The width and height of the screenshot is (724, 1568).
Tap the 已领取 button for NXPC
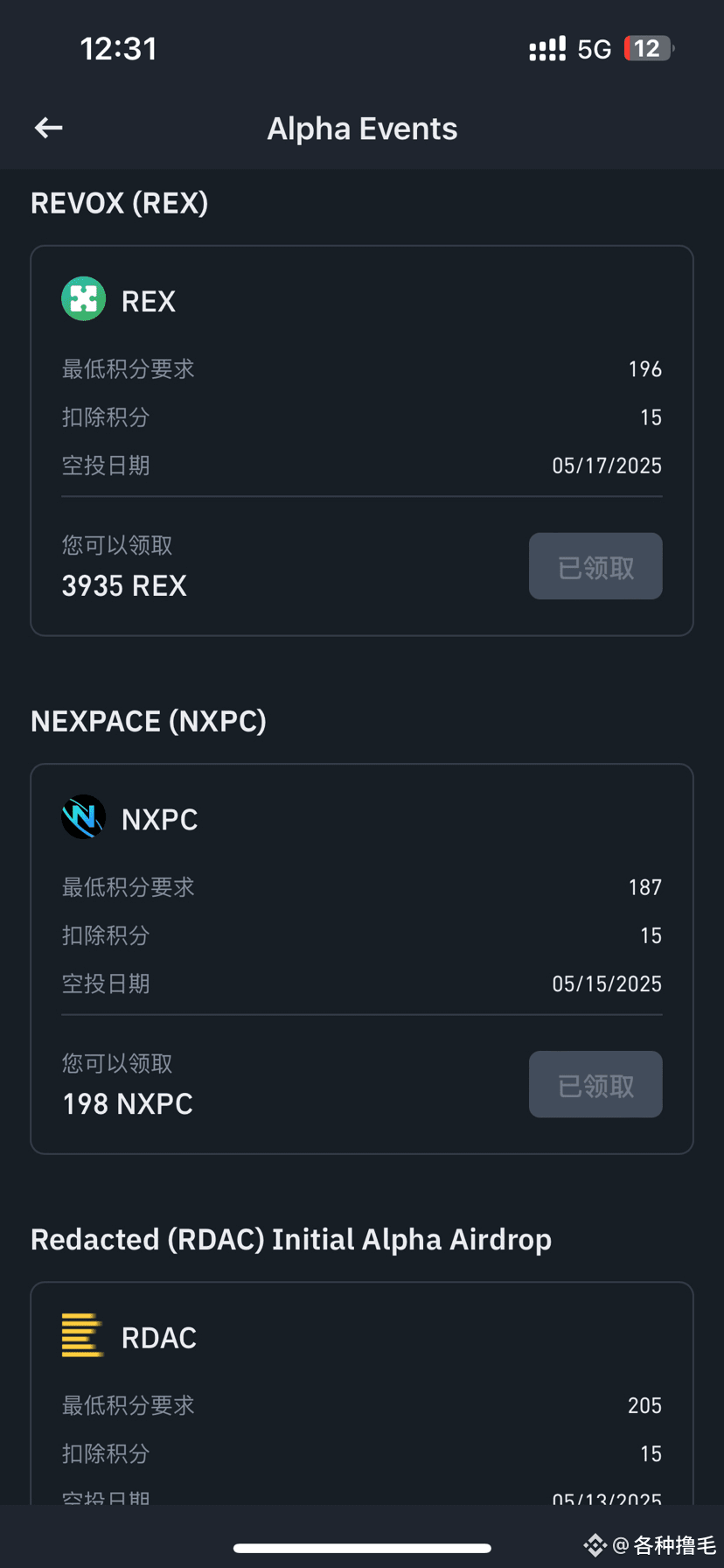coord(595,1084)
